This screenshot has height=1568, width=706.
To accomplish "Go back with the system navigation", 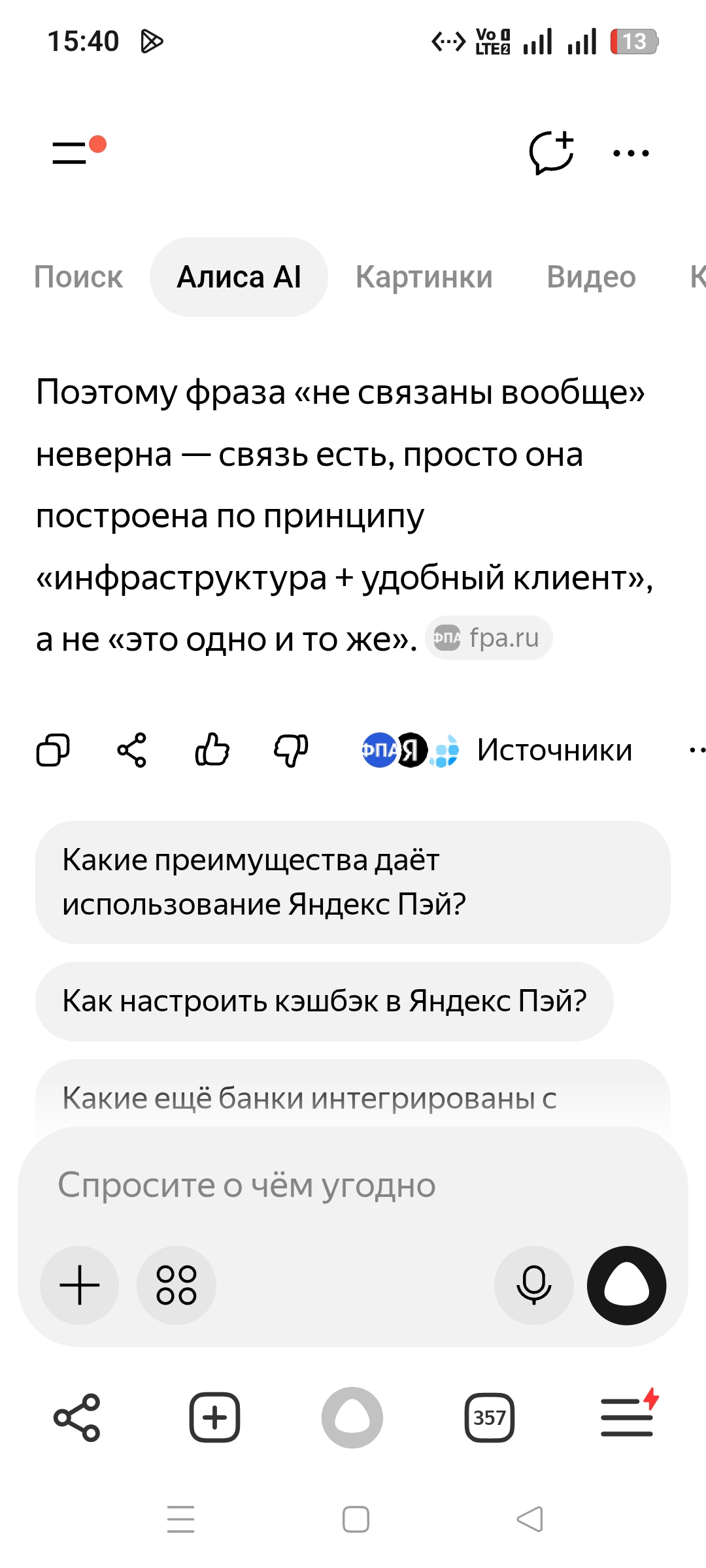I will coord(529,1518).
